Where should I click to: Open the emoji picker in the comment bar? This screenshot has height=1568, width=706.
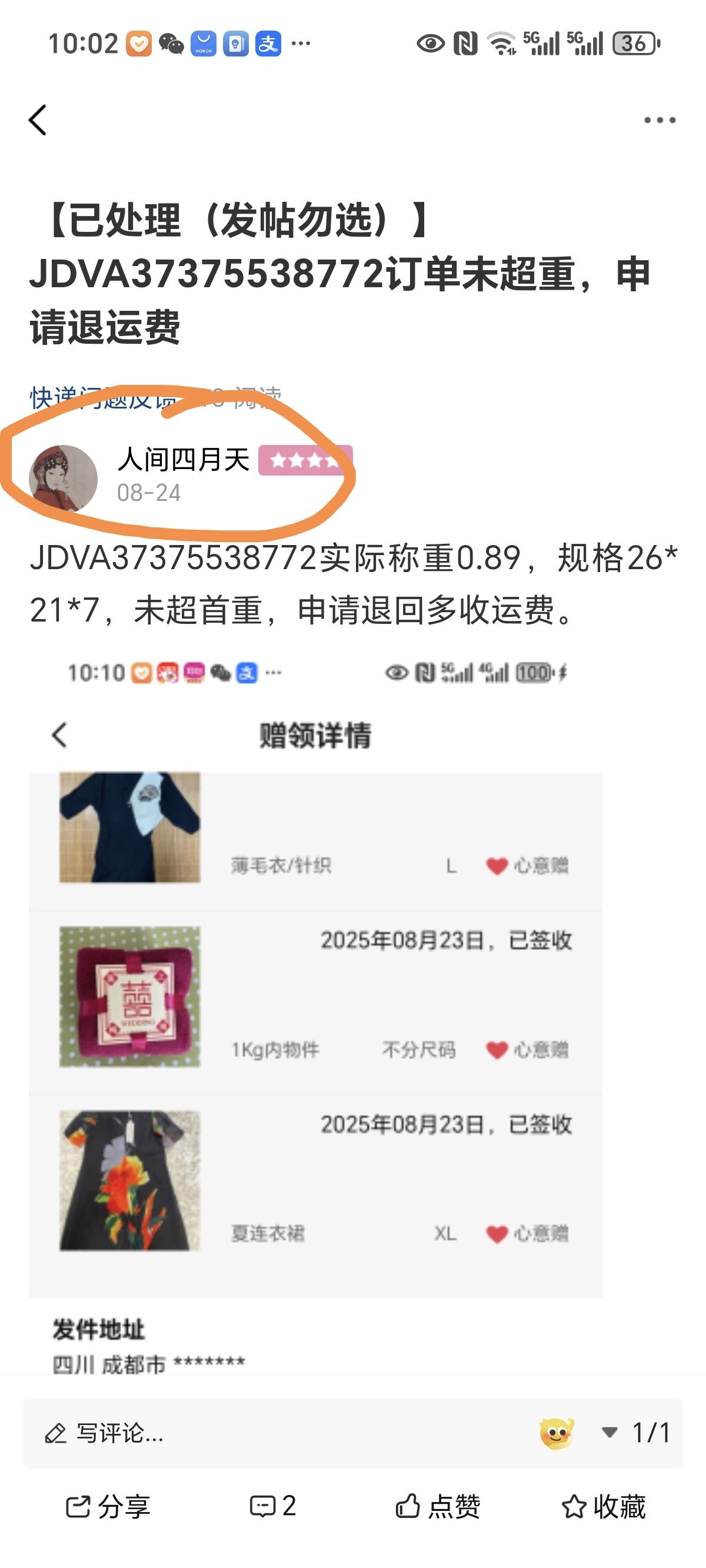(557, 1433)
